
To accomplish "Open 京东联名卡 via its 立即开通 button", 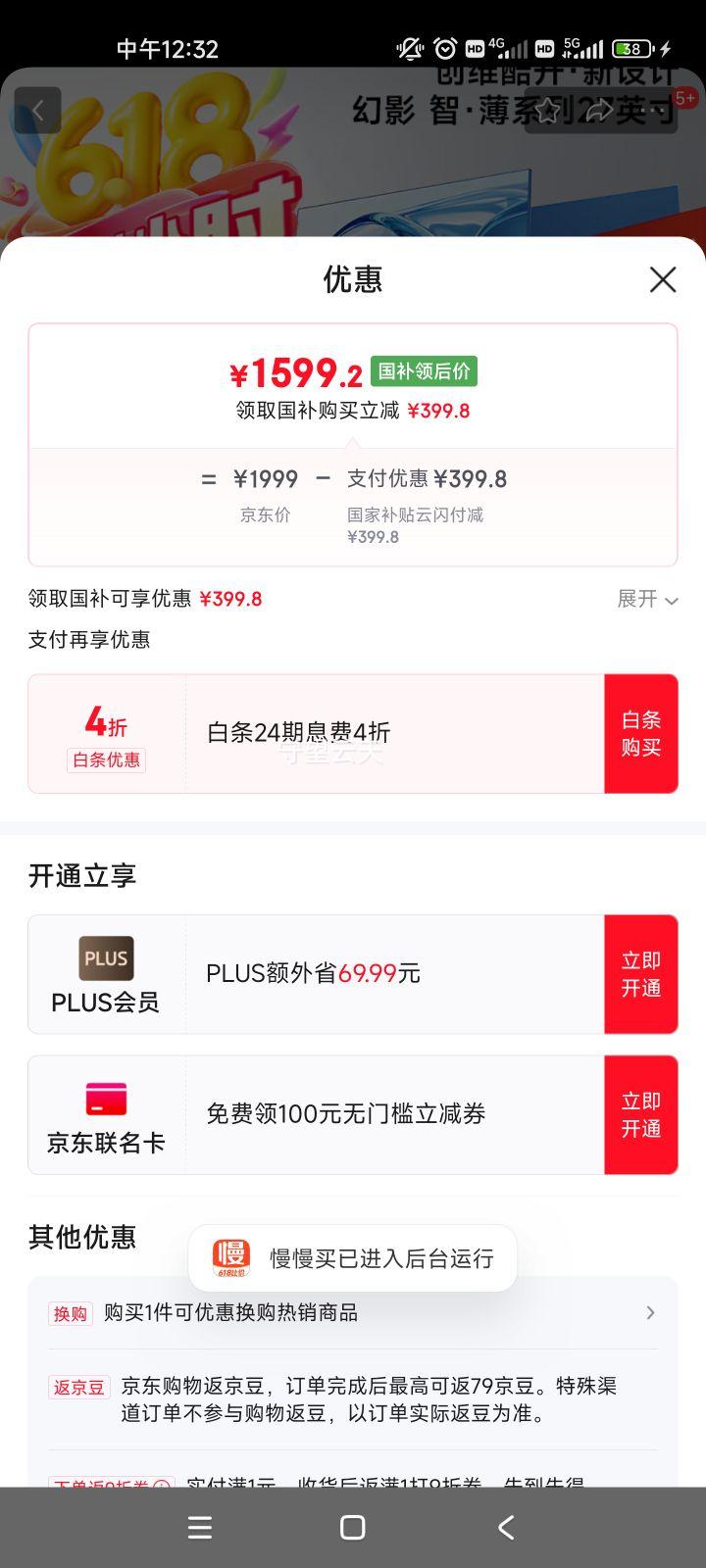I will 641,1115.
